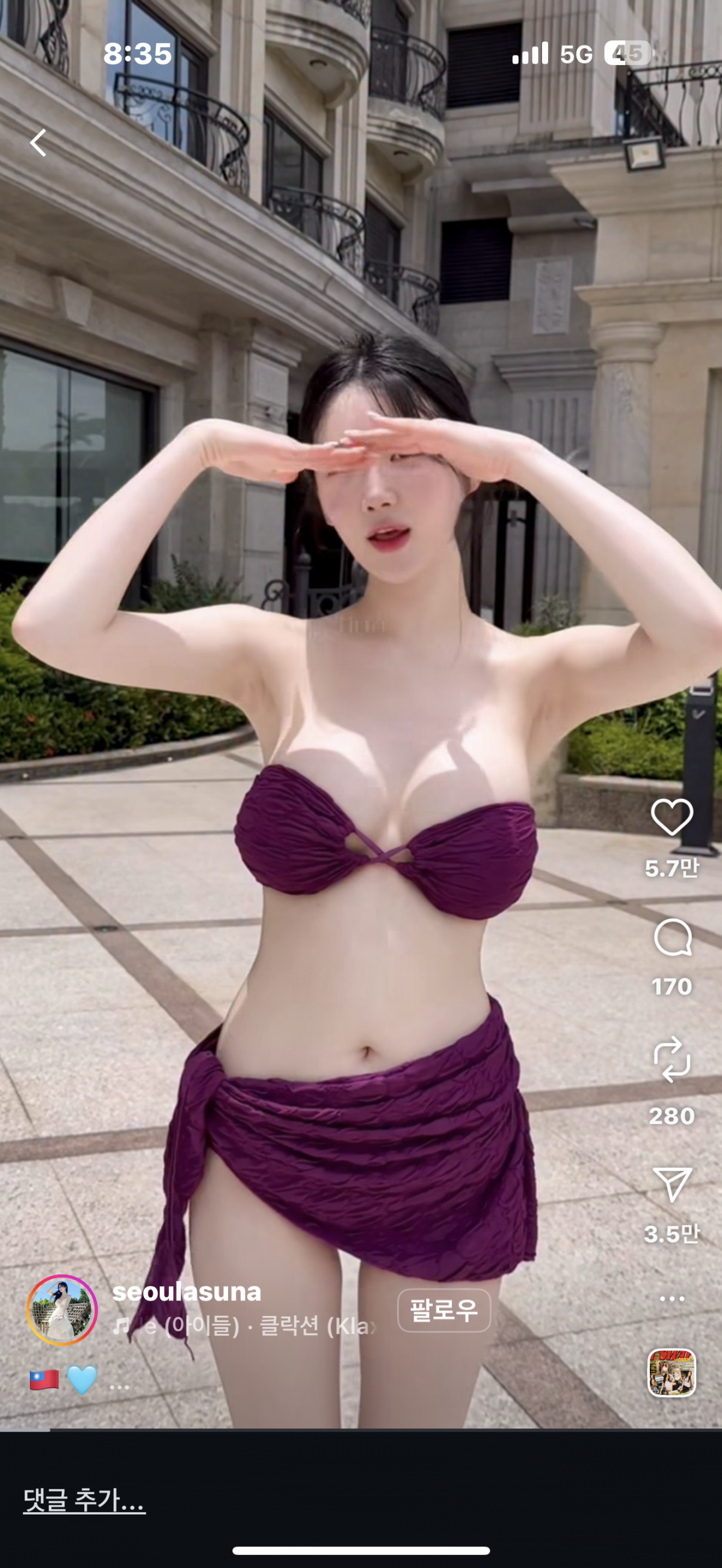Go back using the top-left arrow

38,143
